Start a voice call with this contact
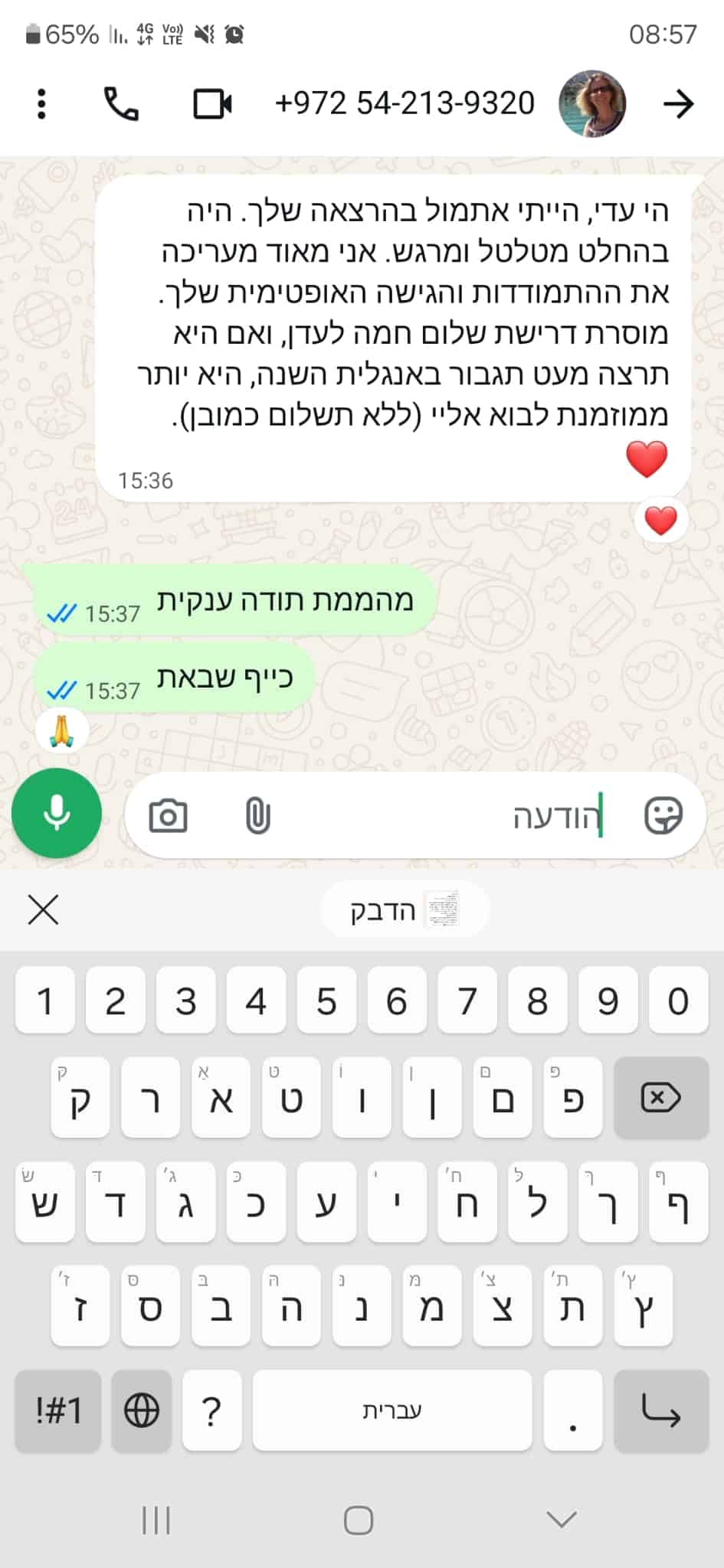This screenshot has height=1568, width=724. coord(121,103)
